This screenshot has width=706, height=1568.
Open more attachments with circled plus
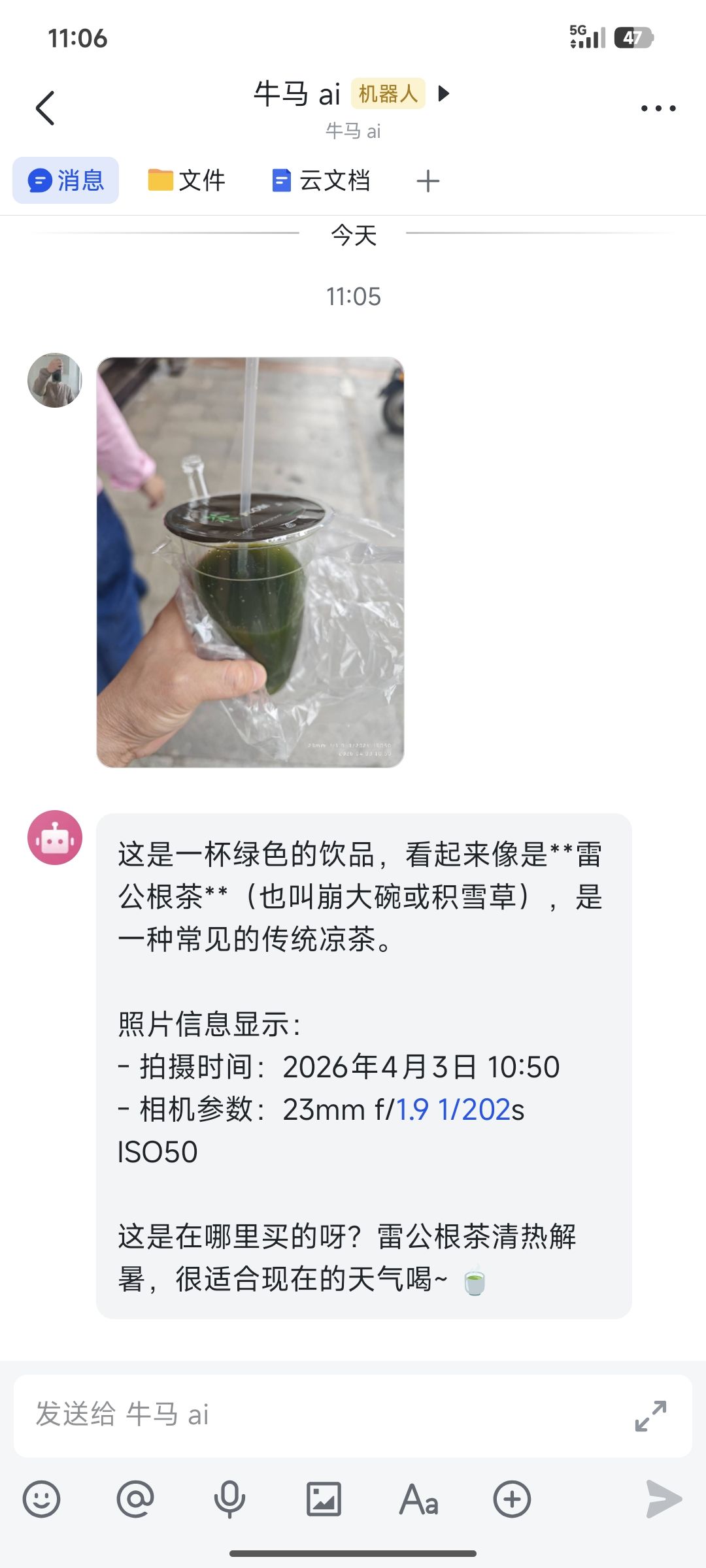click(x=512, y=1499)
